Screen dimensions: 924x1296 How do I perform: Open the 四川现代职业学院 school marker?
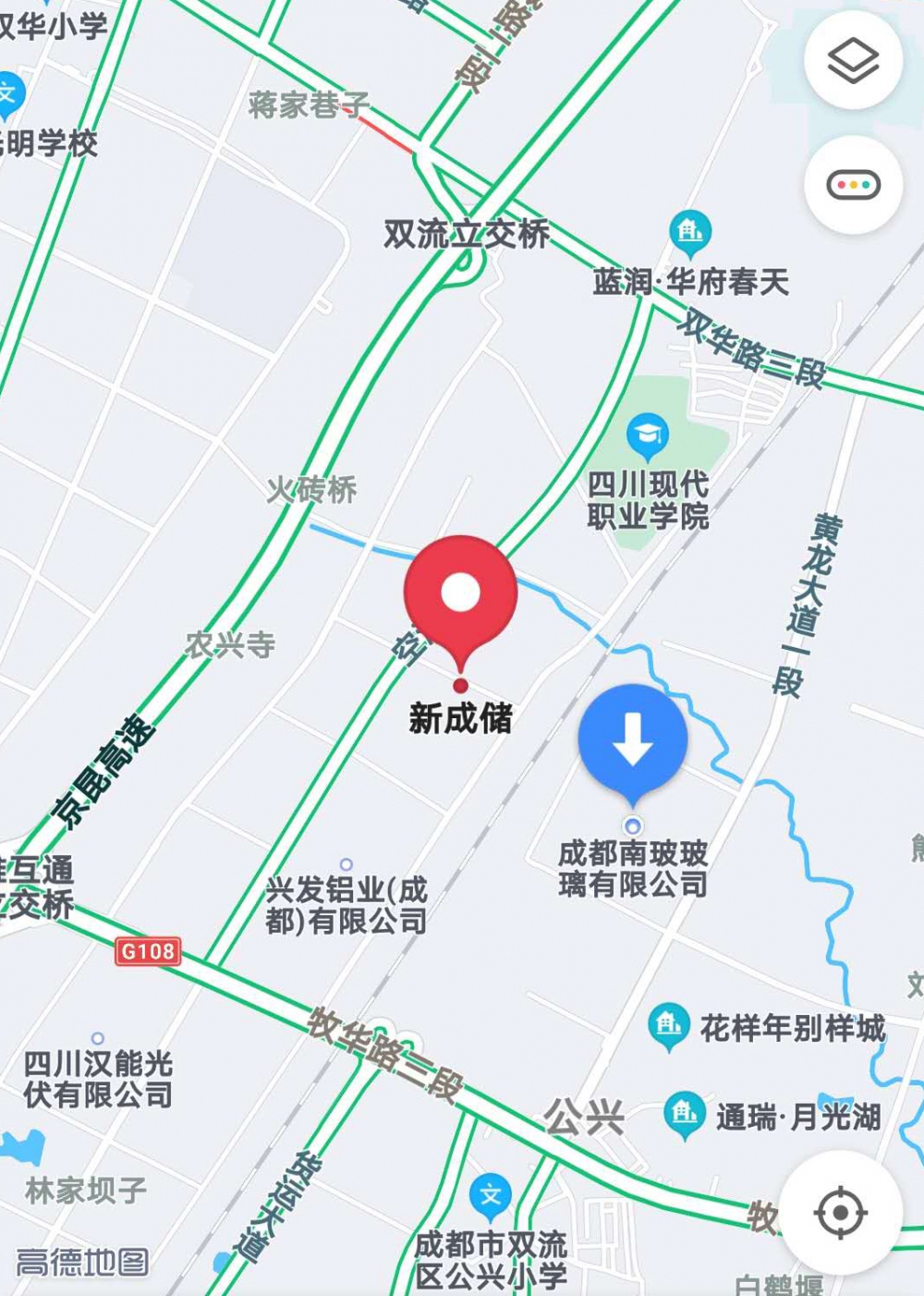(648, 434)
